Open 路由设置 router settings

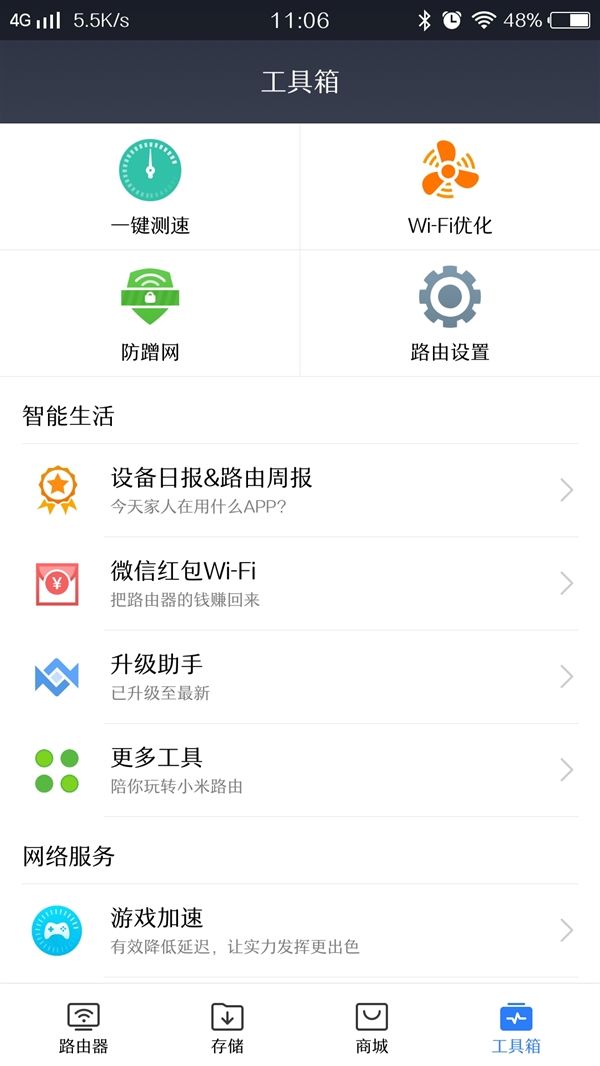450,313
